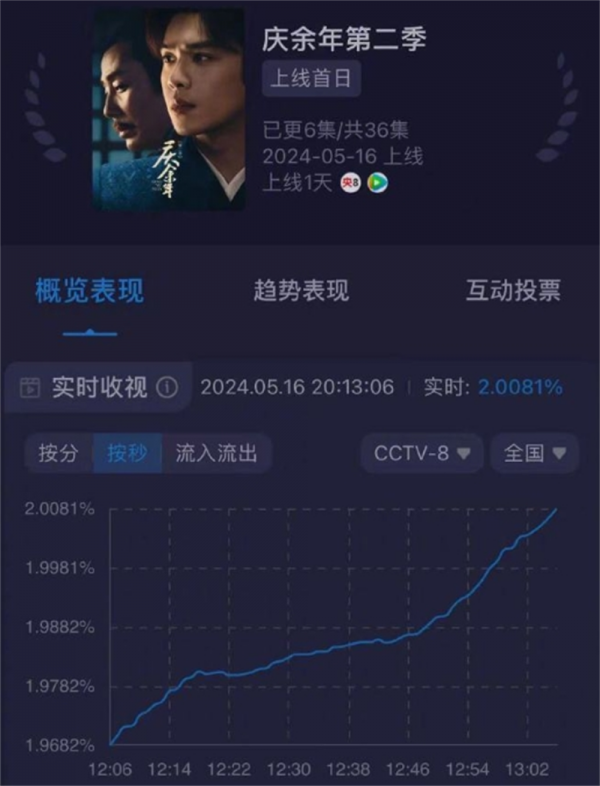The width and height of the screenshot is (600, 786).
Task: Switch chart view to 流入流出
Action: [216, 453]
